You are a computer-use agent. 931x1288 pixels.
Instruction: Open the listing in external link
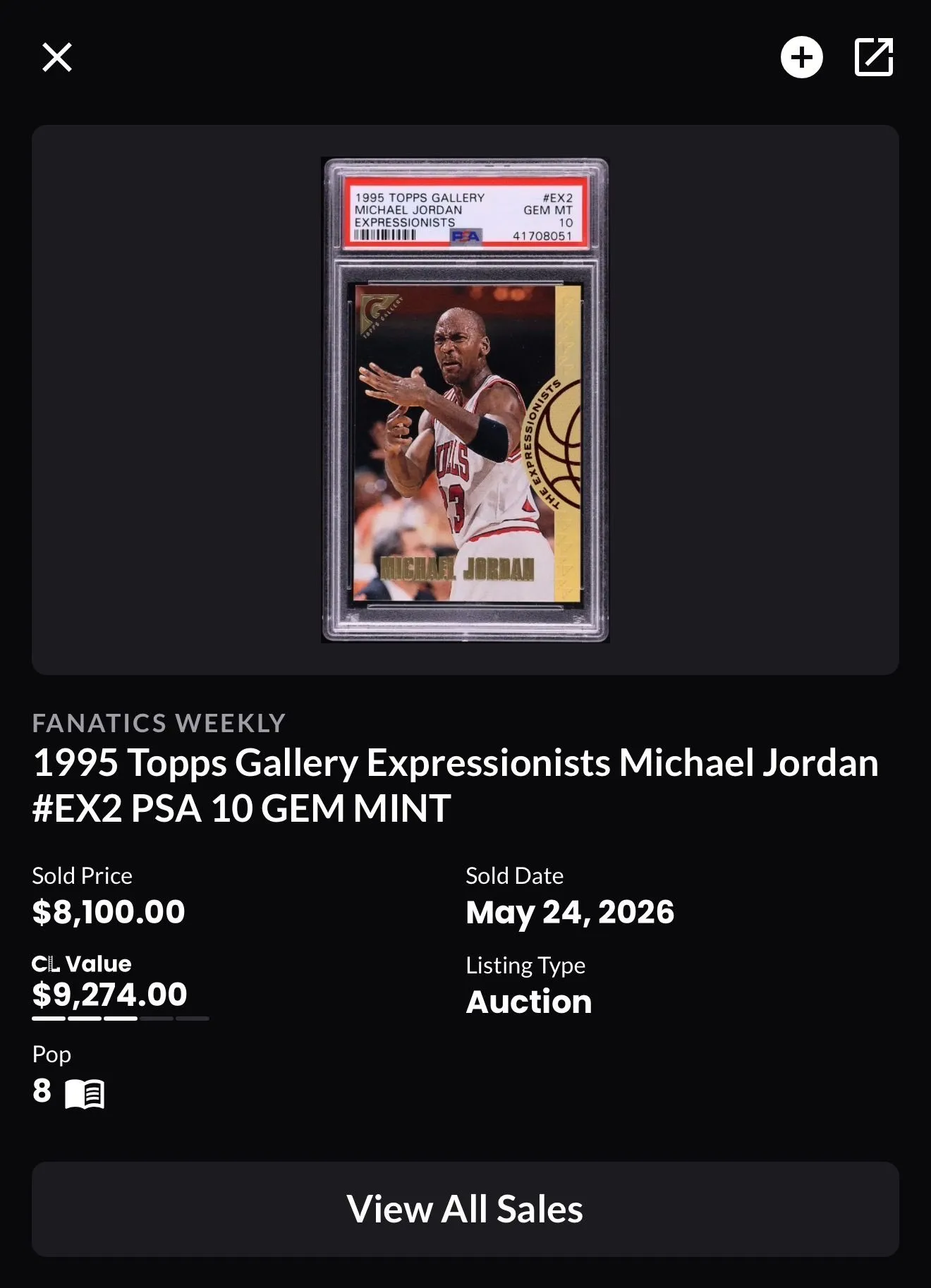point(874,57)
